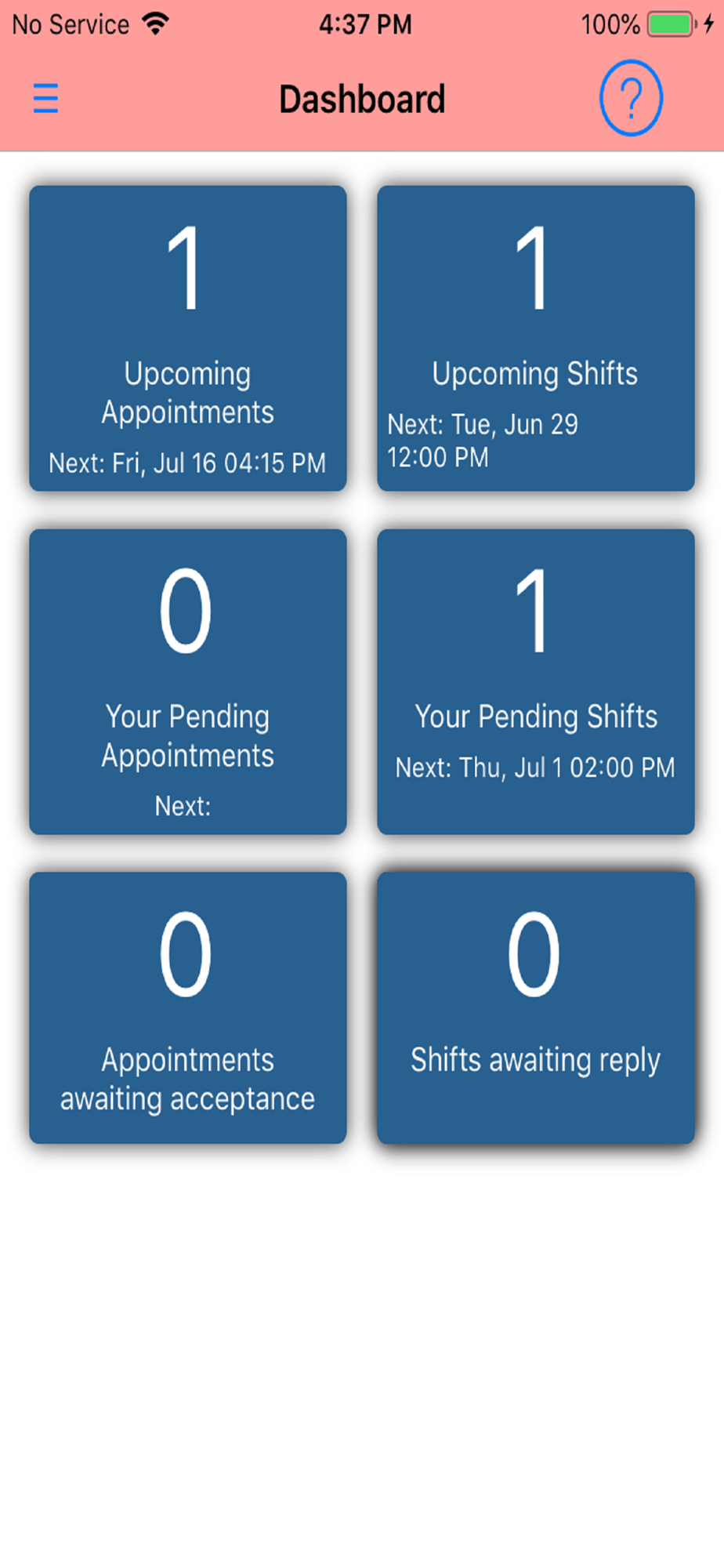The width and height of the screenshot is (724, 1568).
Task: Open the Upcoming Appointments card
Action: pos(188,339)
